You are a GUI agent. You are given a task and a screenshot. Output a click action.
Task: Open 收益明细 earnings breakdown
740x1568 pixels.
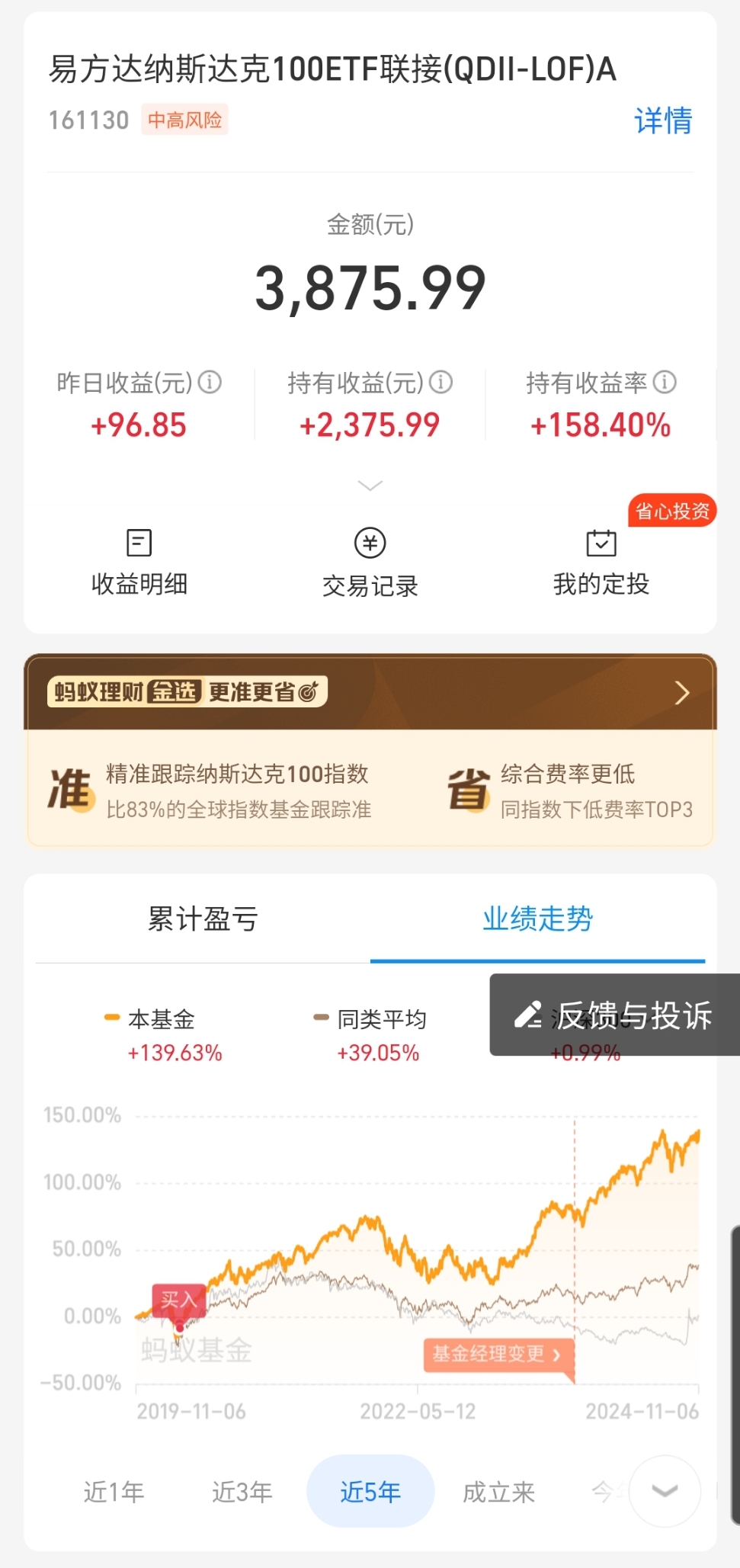(139, 563)
